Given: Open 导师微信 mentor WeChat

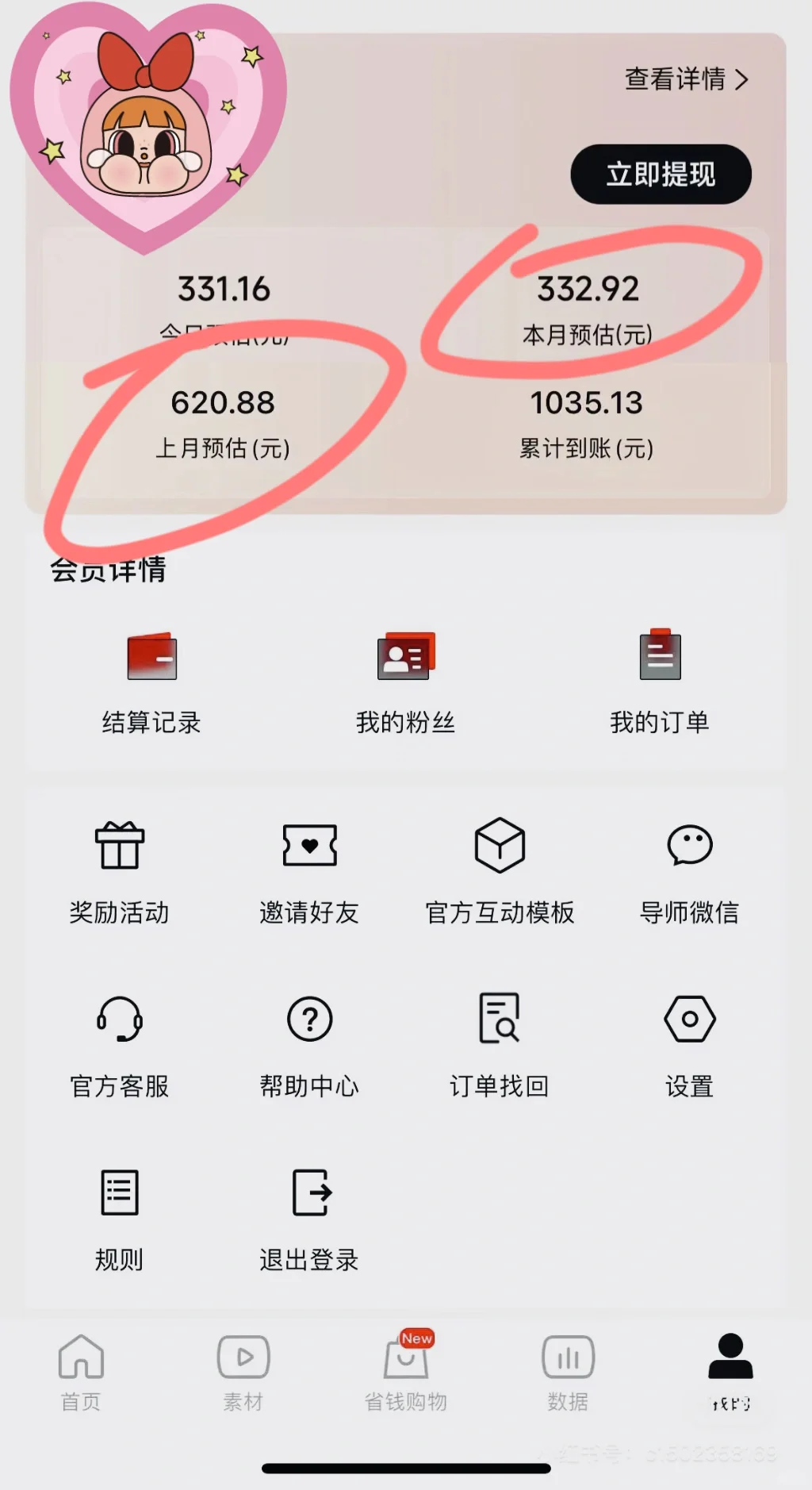Looking at the screenshot, I should [x=689, y=871].
